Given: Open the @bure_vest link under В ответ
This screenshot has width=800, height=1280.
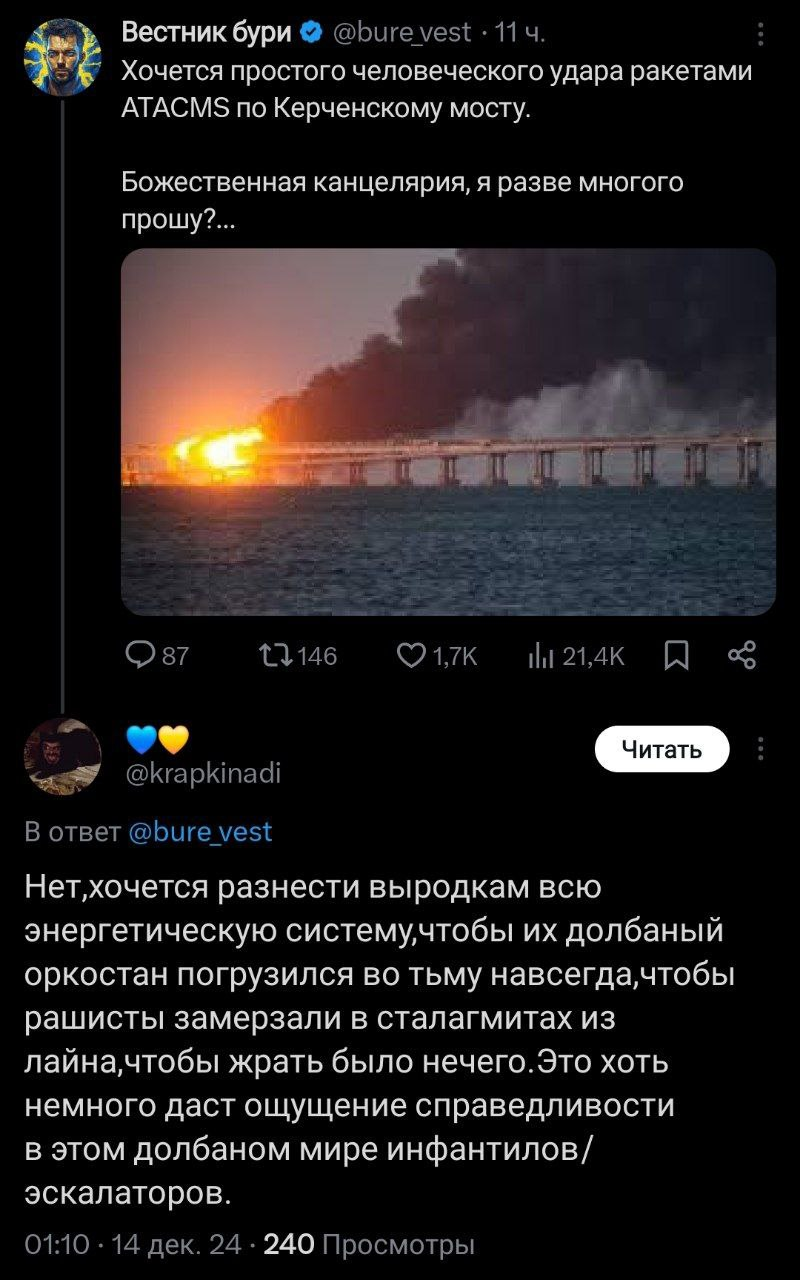Looking at the screenshot, I should click(201, 832).
